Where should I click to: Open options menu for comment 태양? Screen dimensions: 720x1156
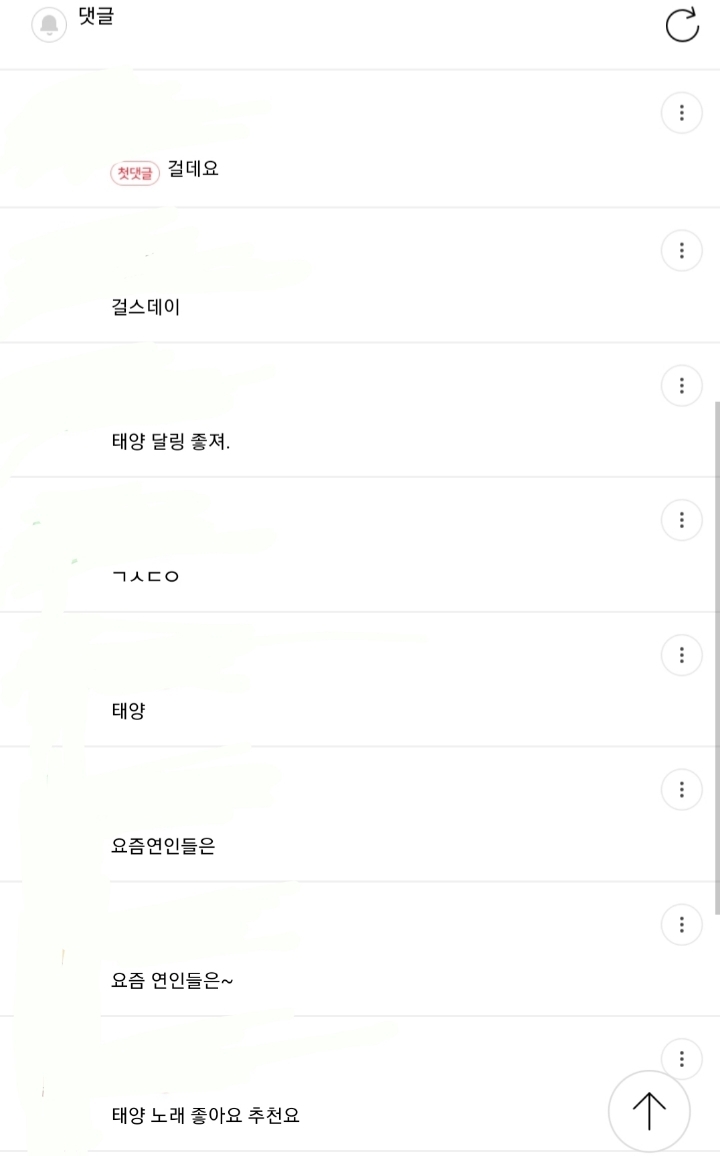click(x=682, y=655)
